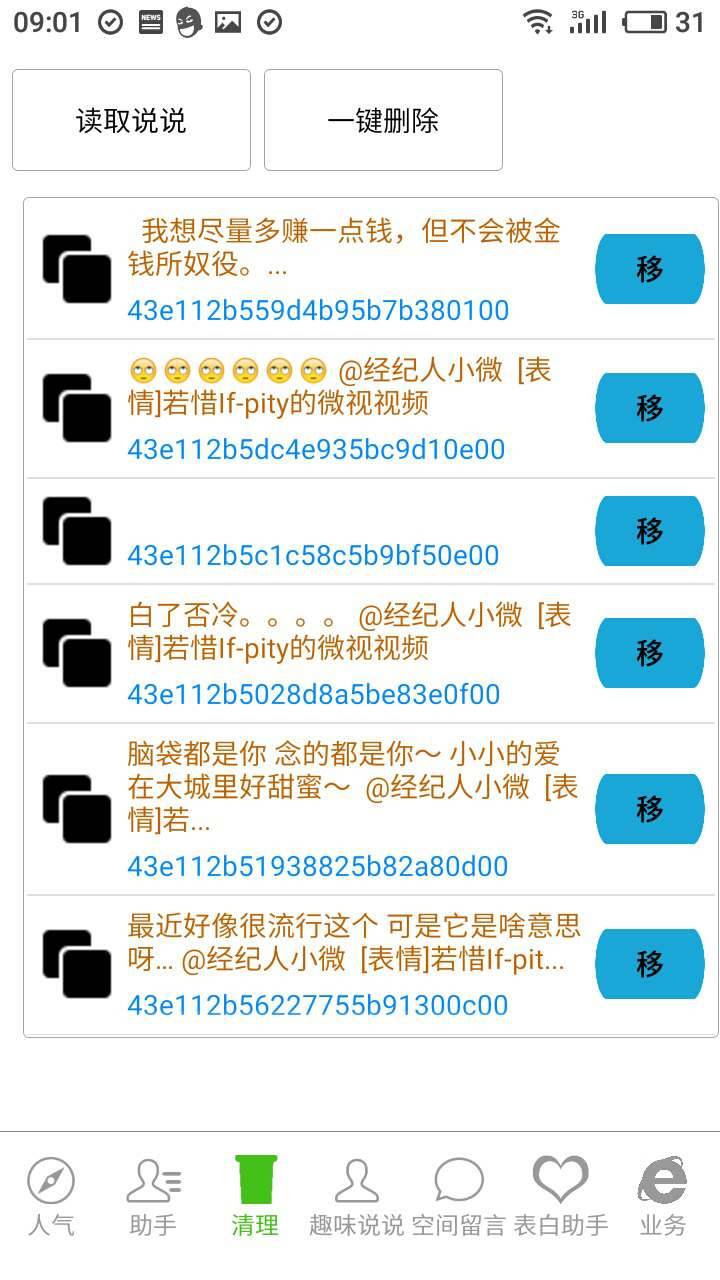
Task: Select the 清理 tab
Action: tap(255, 1197)
